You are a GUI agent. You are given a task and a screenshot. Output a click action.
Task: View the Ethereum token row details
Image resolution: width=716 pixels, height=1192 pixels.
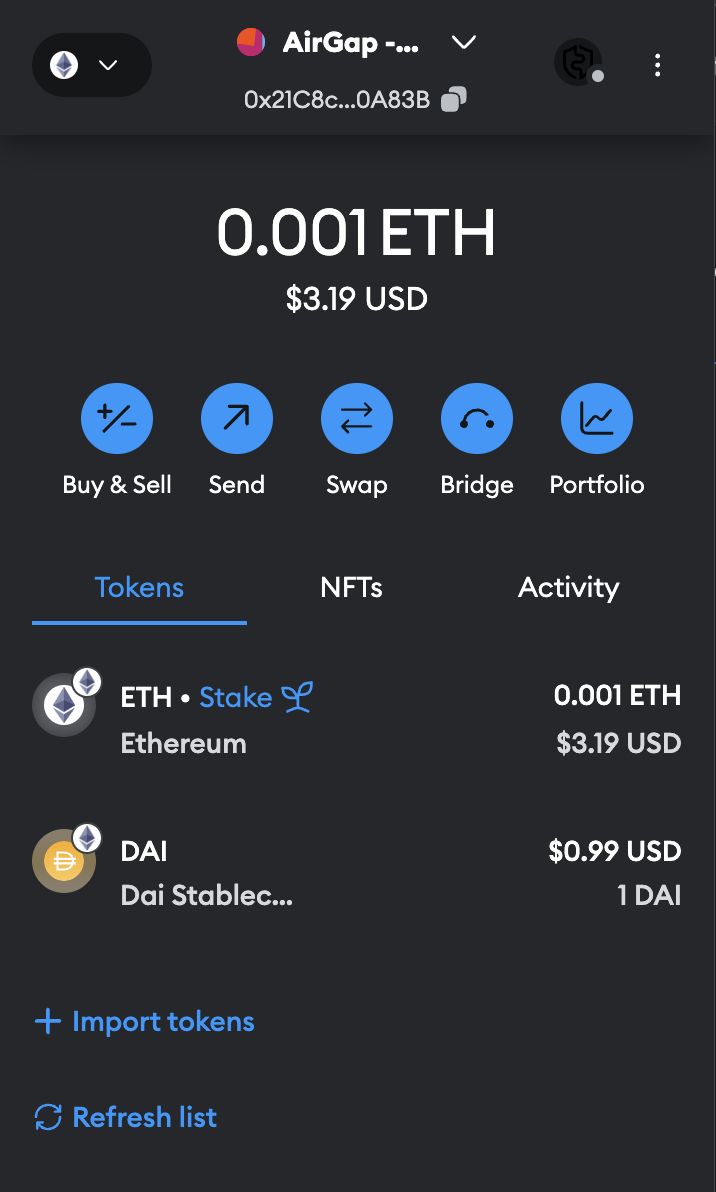click(400, 720)
